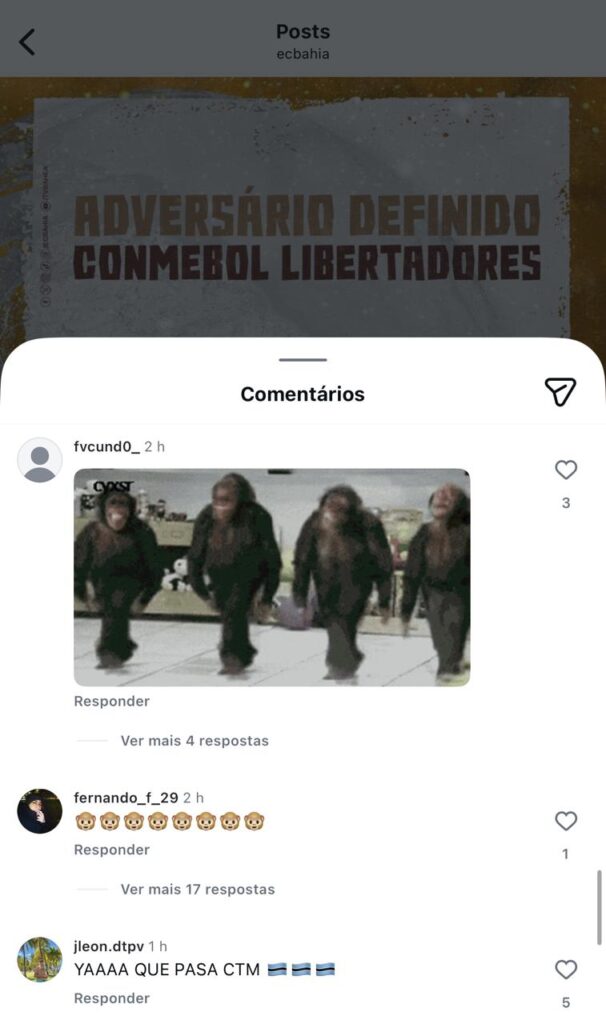Go back using the top-left arrow
Image resolution: width=606 pixels, height=1024 pixels.
[27, 42]
